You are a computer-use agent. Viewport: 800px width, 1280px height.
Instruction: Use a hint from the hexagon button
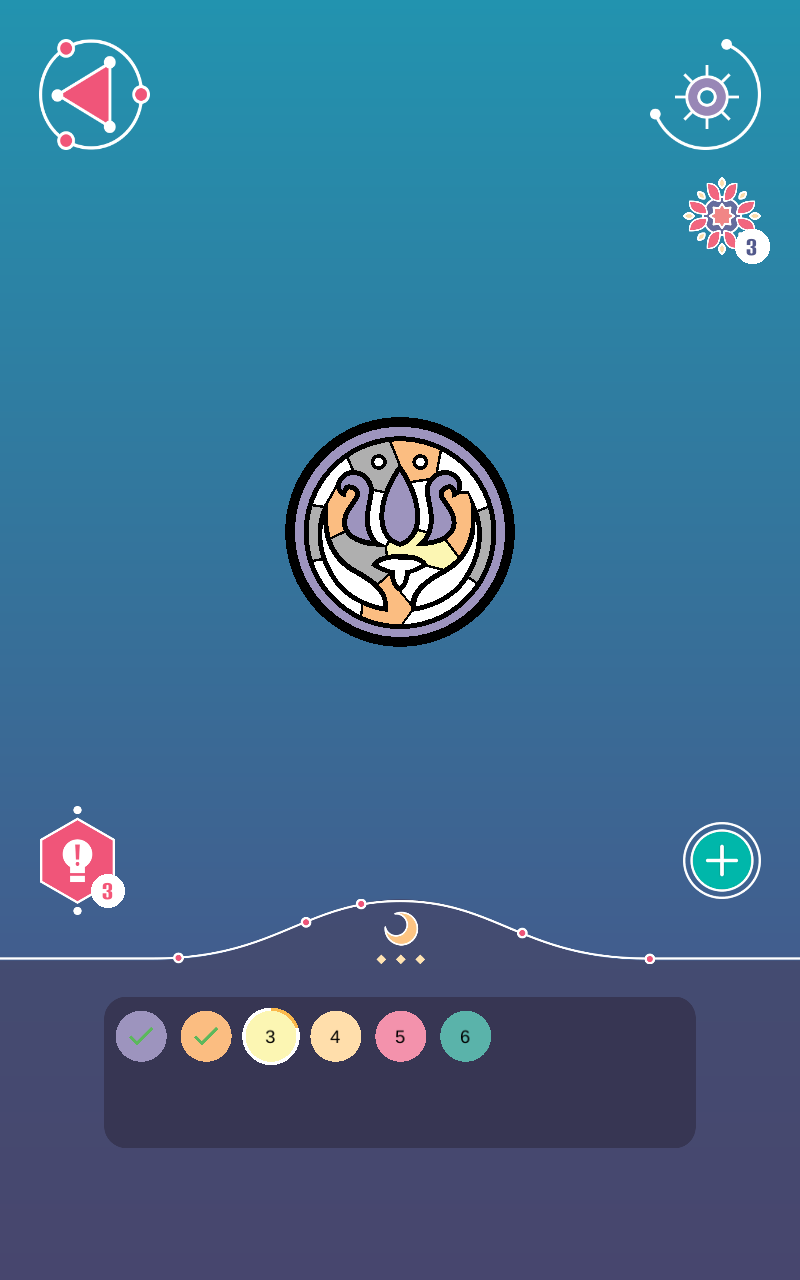point(80,861)
